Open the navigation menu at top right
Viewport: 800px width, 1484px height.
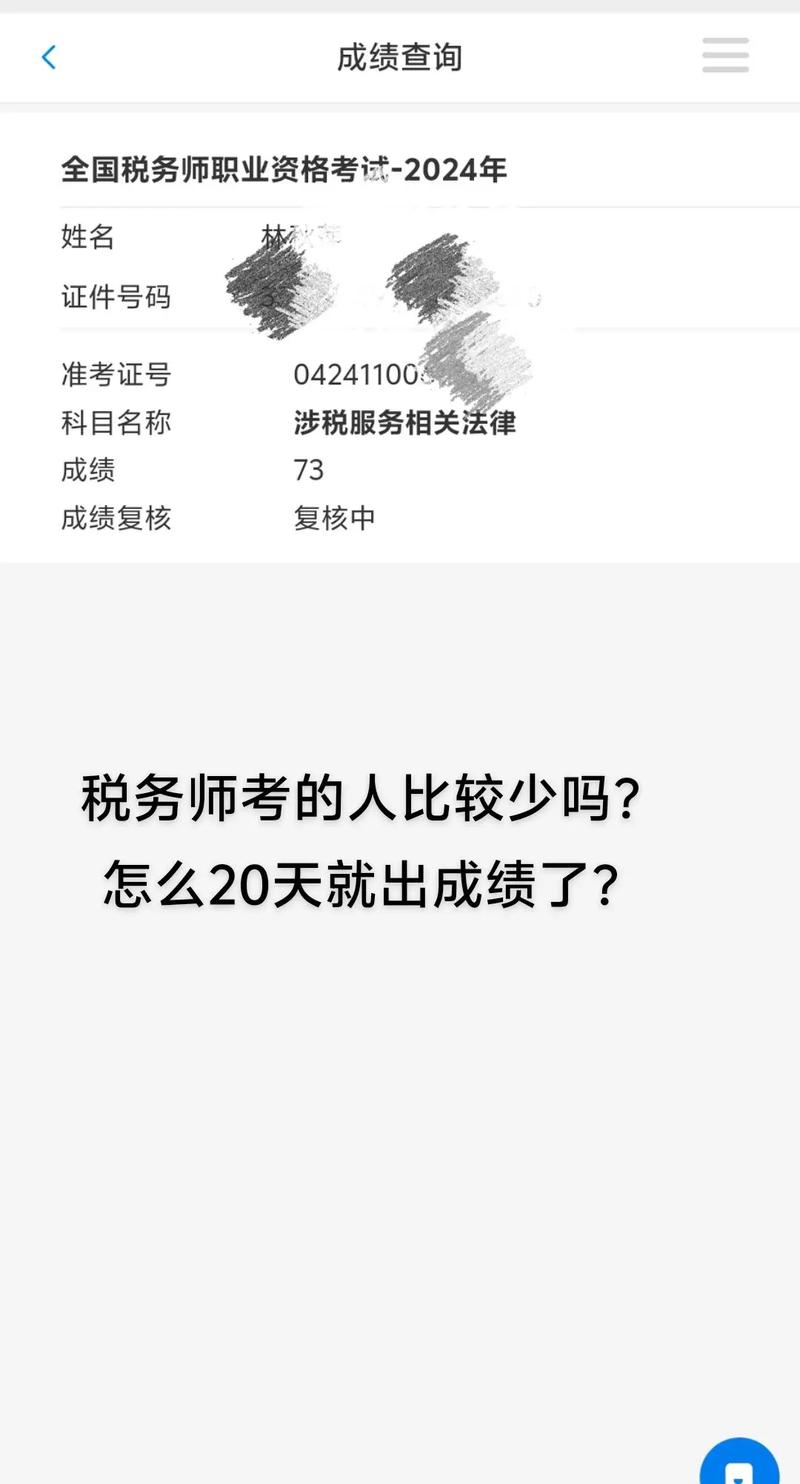click(724, 56)
